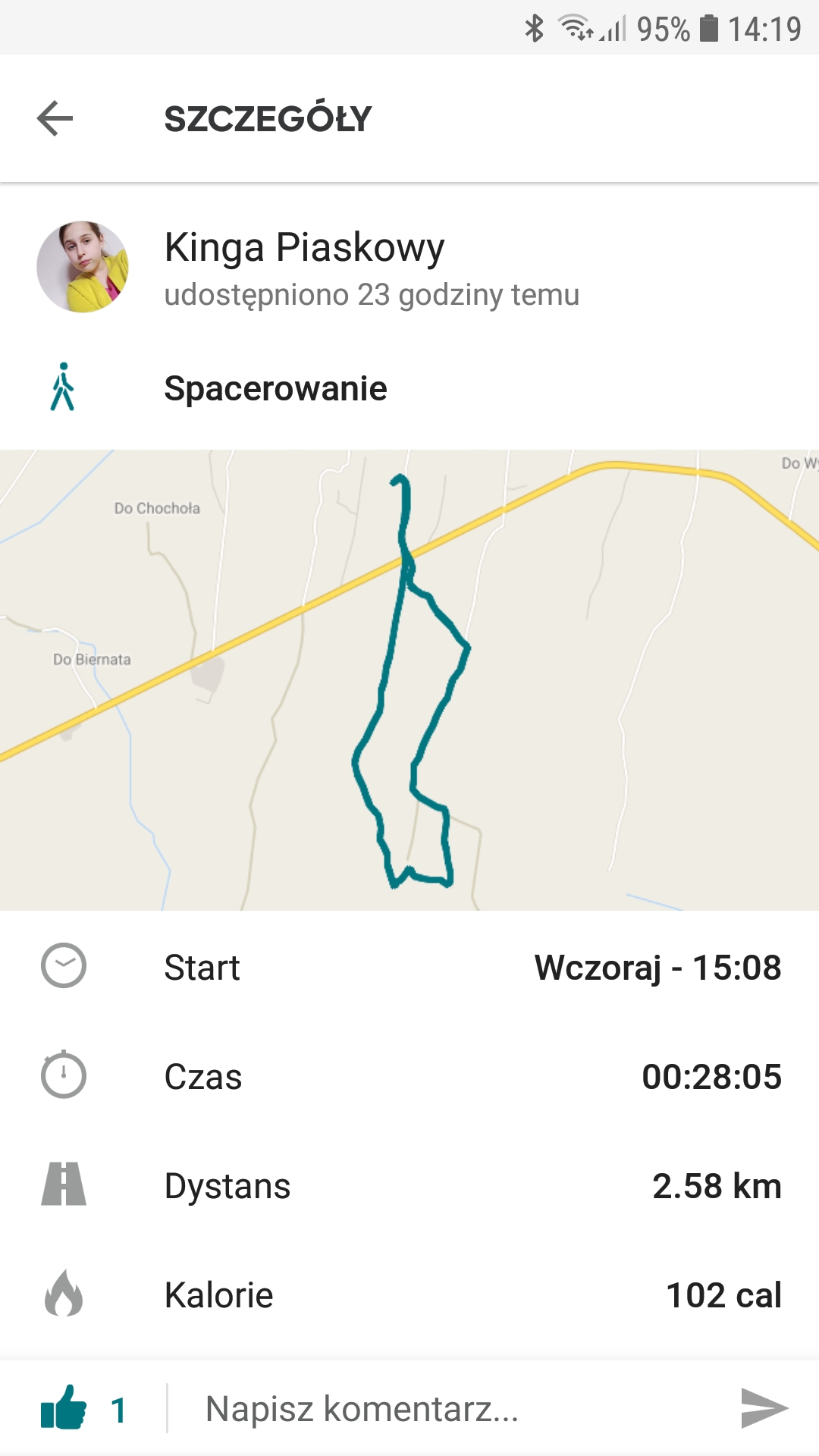Open Kinga Piaskowy's profile picture
Screen dimensions: 819x1456
83,267
